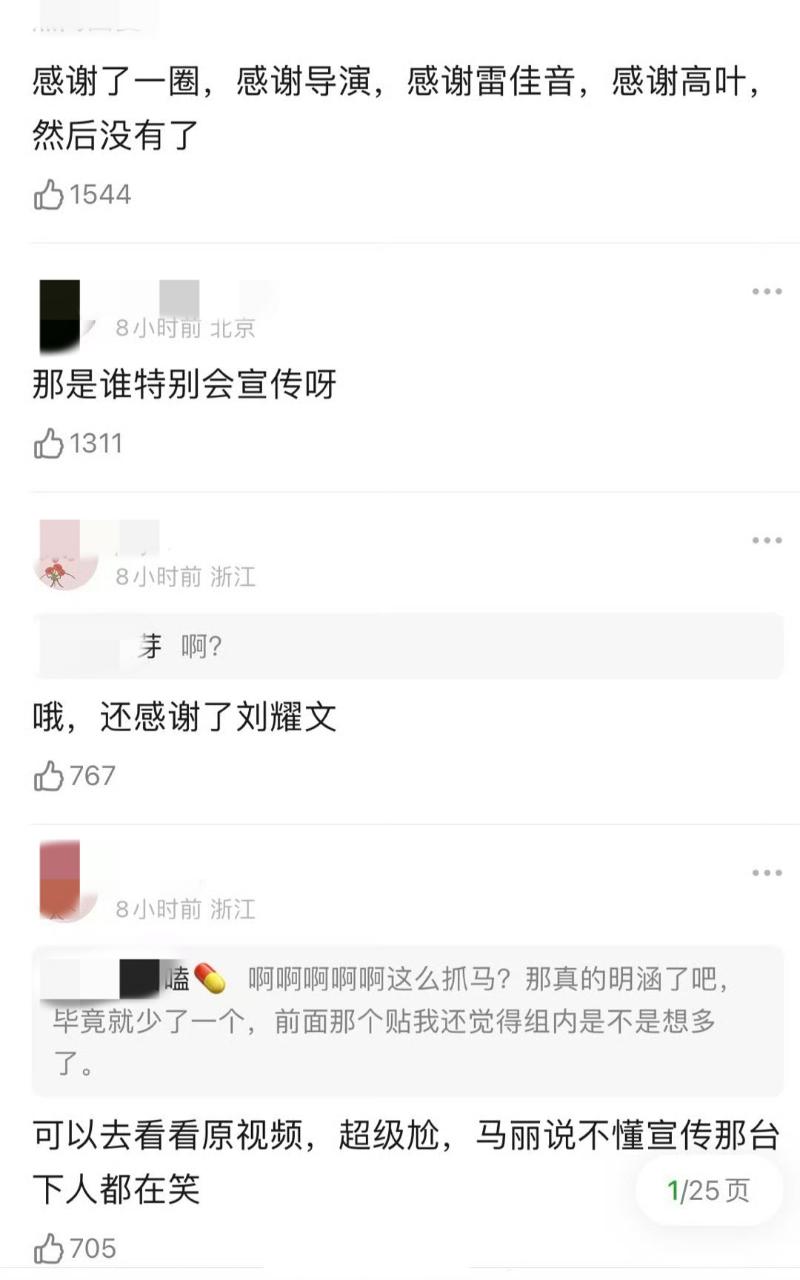Open the quoted reply starting "啊啊啊啊啊这么抓马"
This screenshot has height=1280, width=800.
(408, 1020)
